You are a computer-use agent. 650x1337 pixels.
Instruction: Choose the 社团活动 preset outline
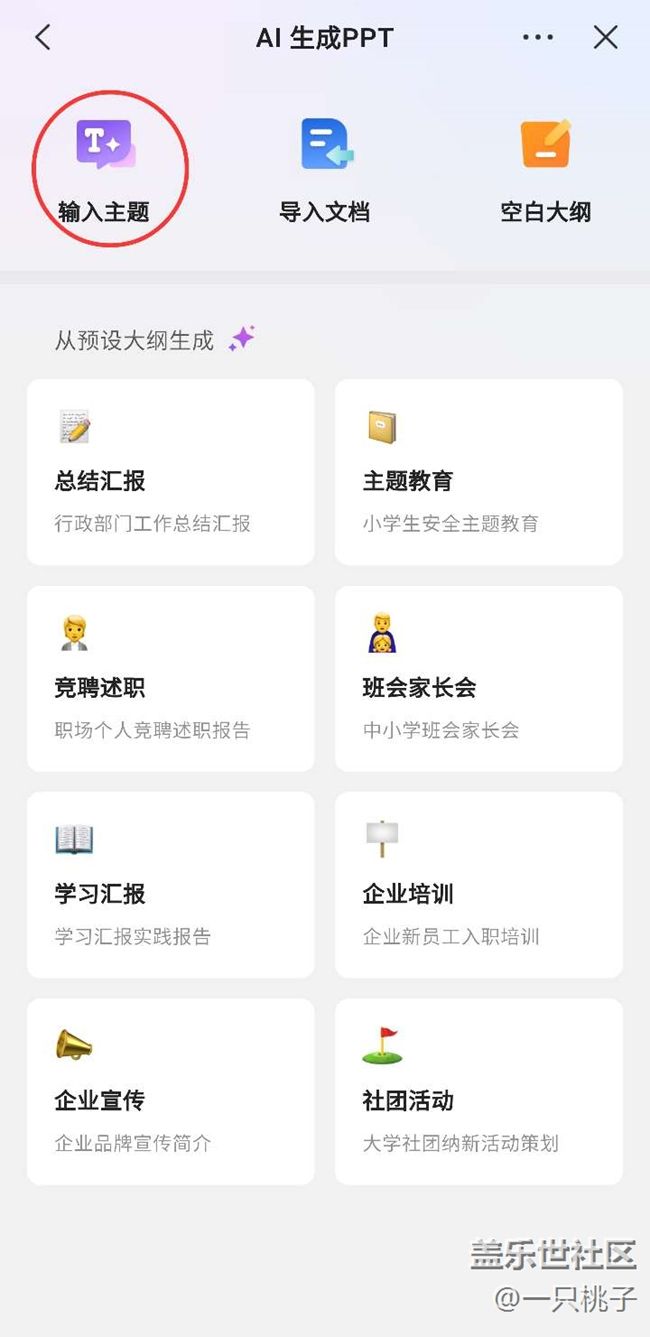[x=479, y=1092]
